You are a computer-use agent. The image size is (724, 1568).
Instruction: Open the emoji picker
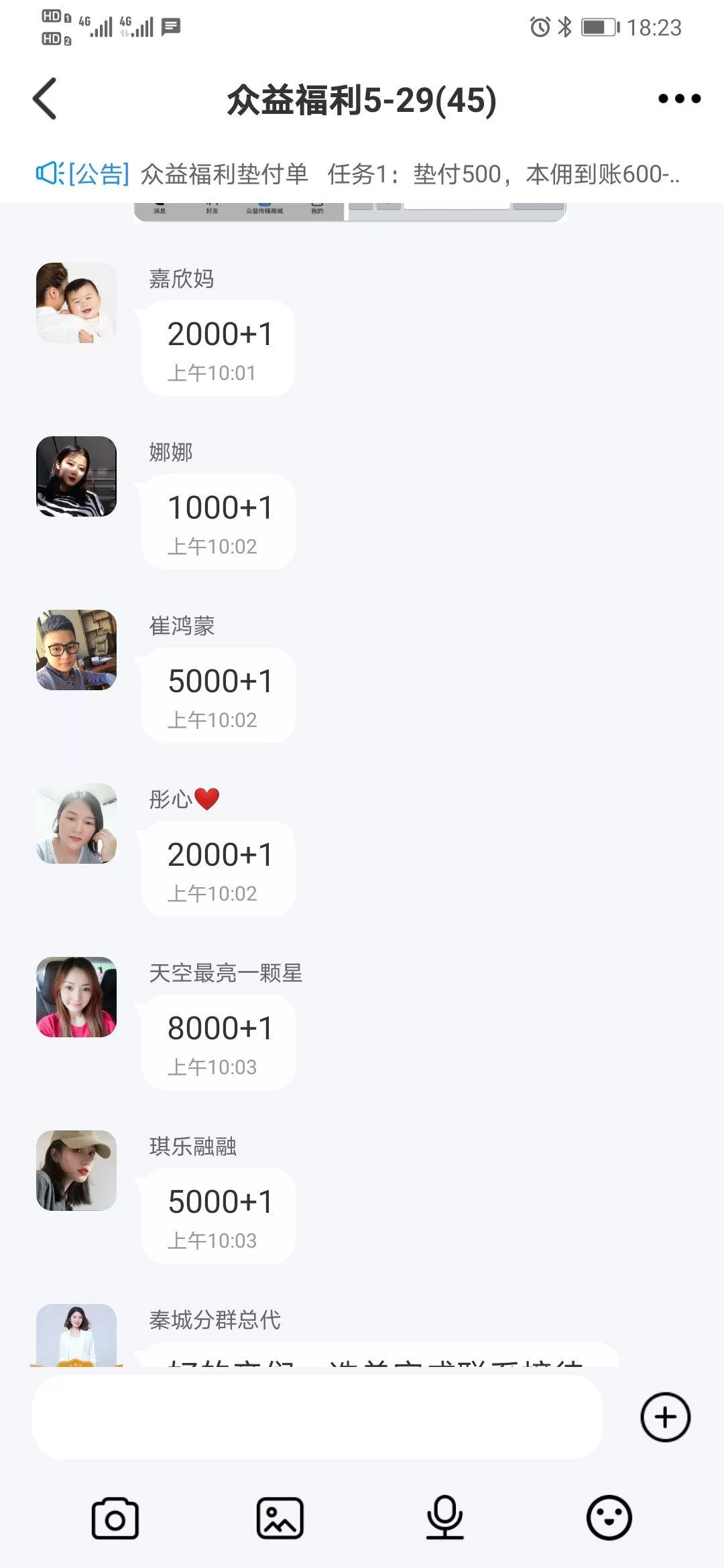pos(609,1518)
